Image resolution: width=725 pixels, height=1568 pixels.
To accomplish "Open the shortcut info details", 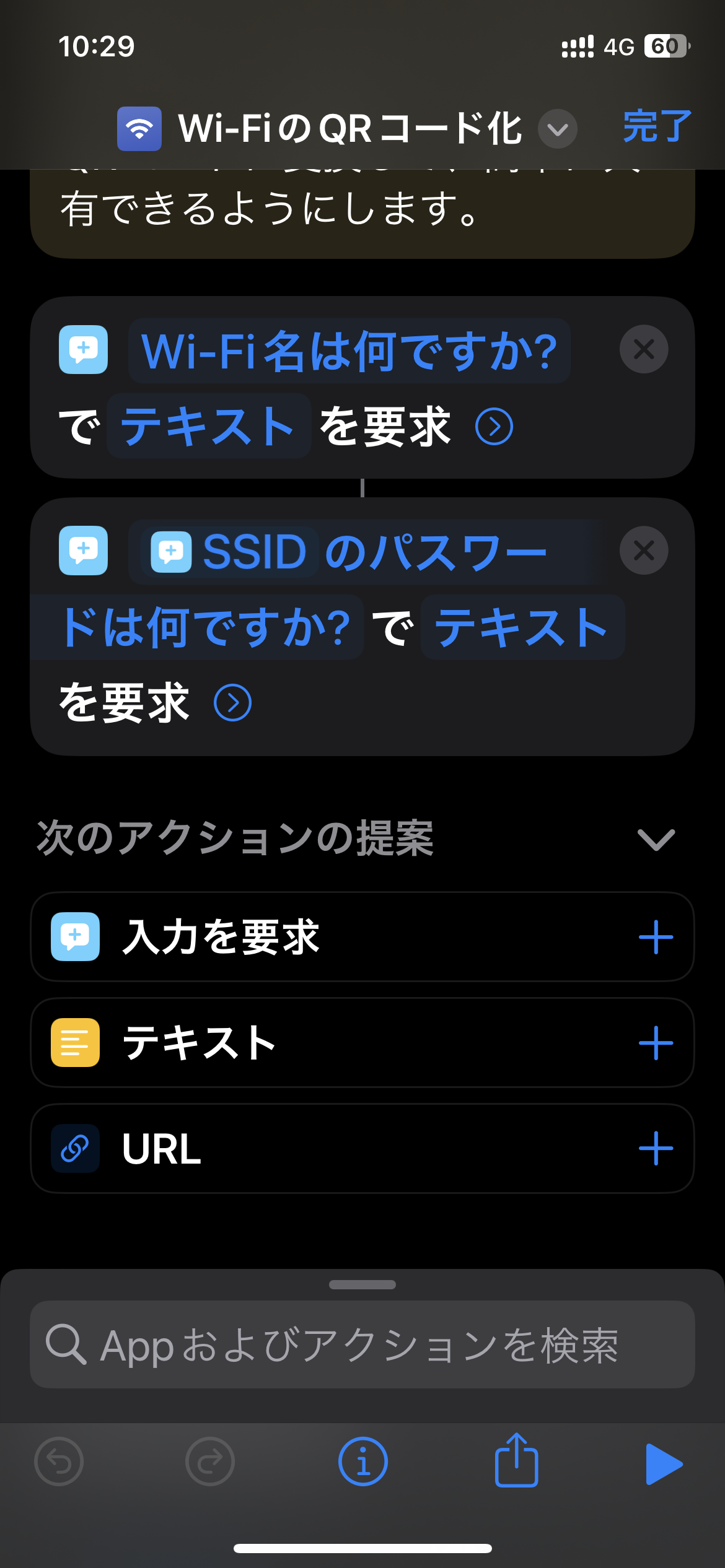I will [x=363, y=1462].
